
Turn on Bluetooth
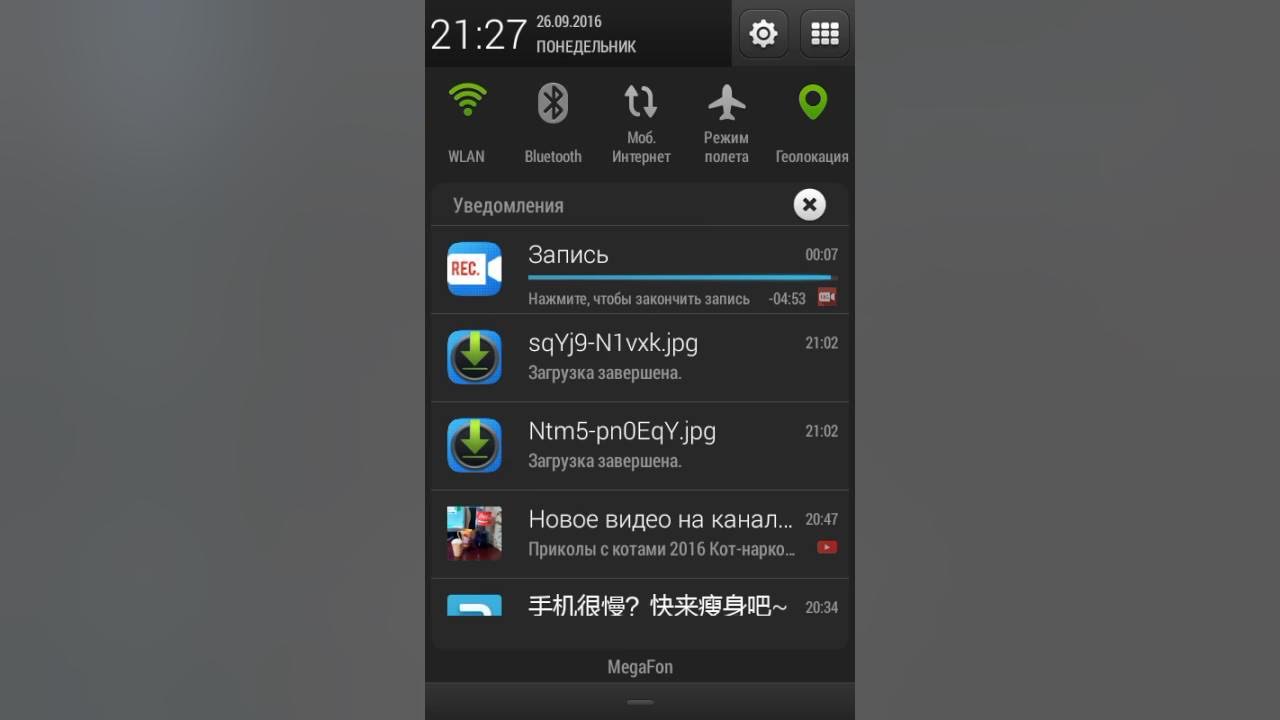coord(553,122)
